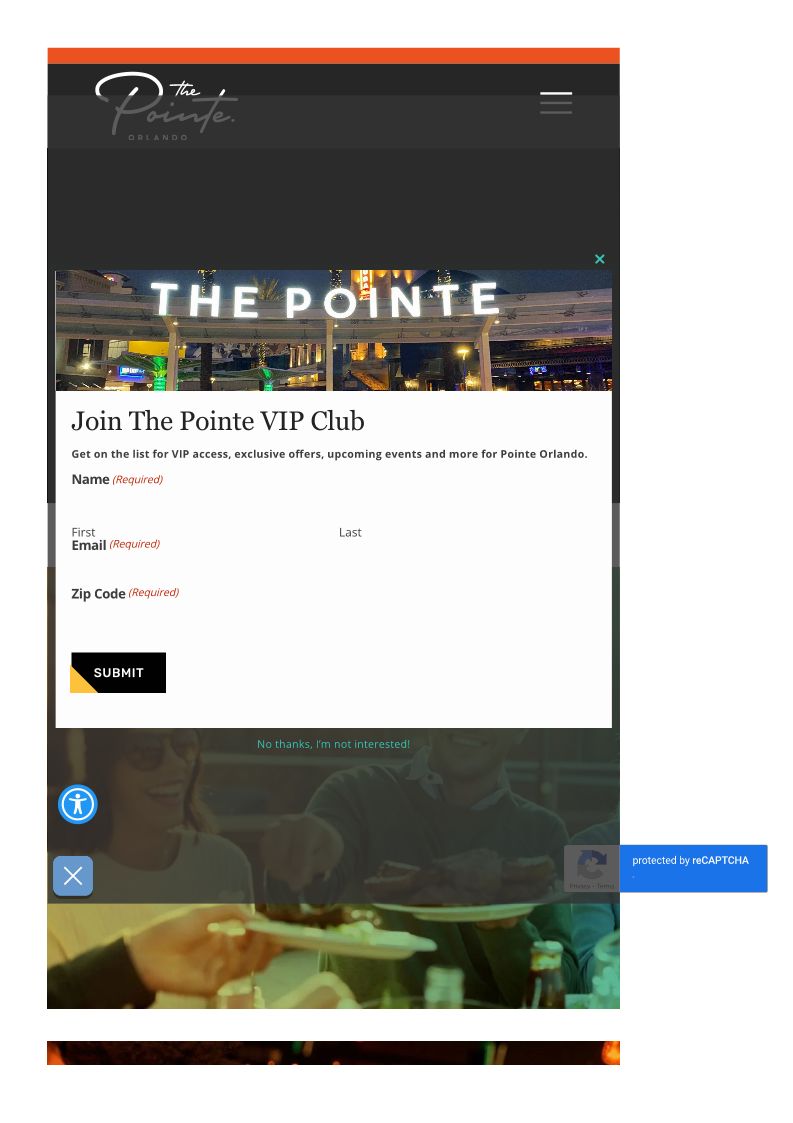Close the VIP Club popup
The height and width of the screenshot is (1123, 793).
(x=600, y=259)
